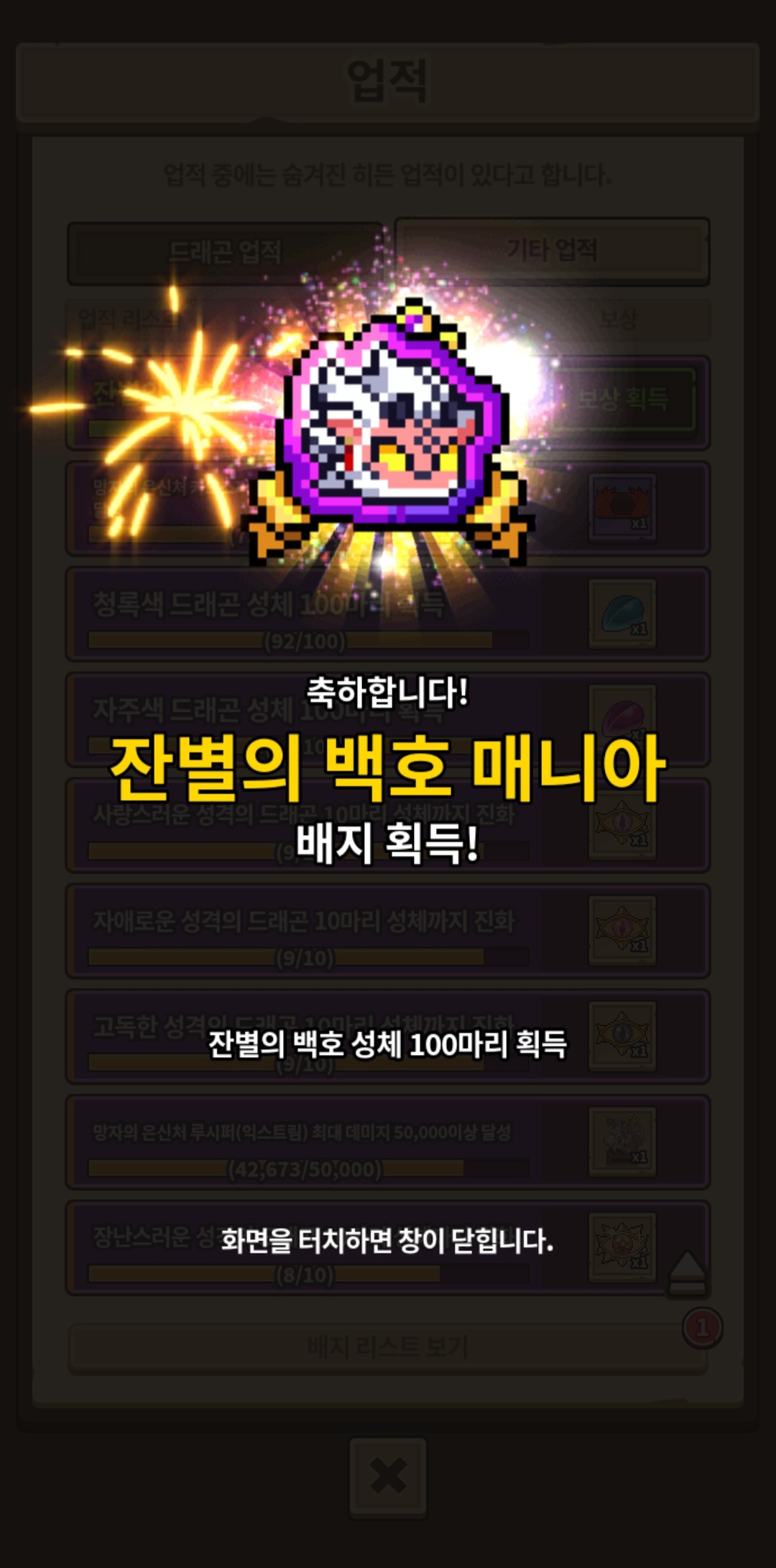Image resolution: width=776 pixels, height=1568 pixels.
Task: Close the 업적 window with X button
Action: (x=388, y=1477)
